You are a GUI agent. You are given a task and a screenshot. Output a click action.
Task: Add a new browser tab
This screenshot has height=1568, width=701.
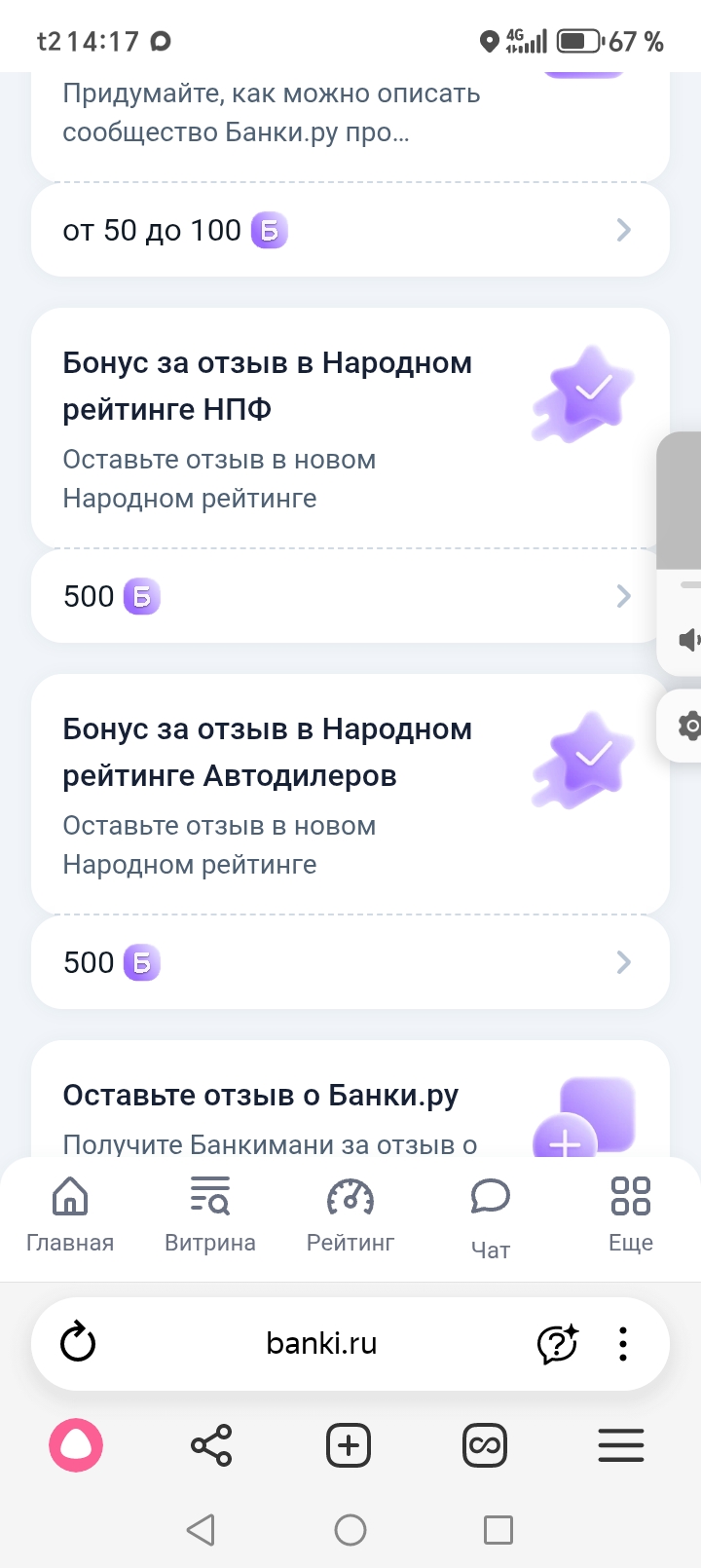click(349, 1445)
